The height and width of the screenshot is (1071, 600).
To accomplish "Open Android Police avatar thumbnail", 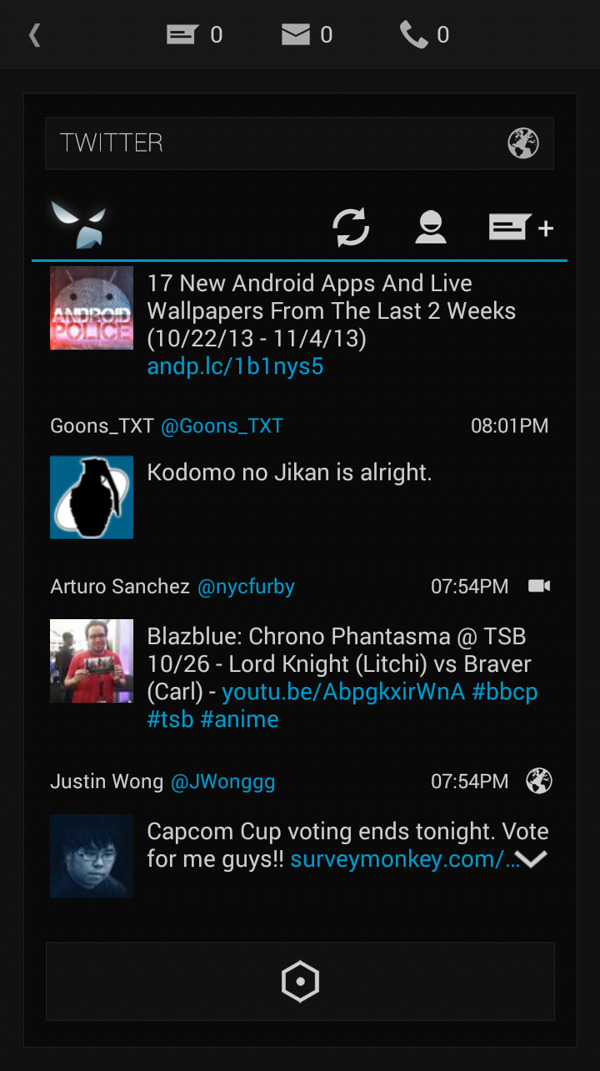I will point(91,308).
